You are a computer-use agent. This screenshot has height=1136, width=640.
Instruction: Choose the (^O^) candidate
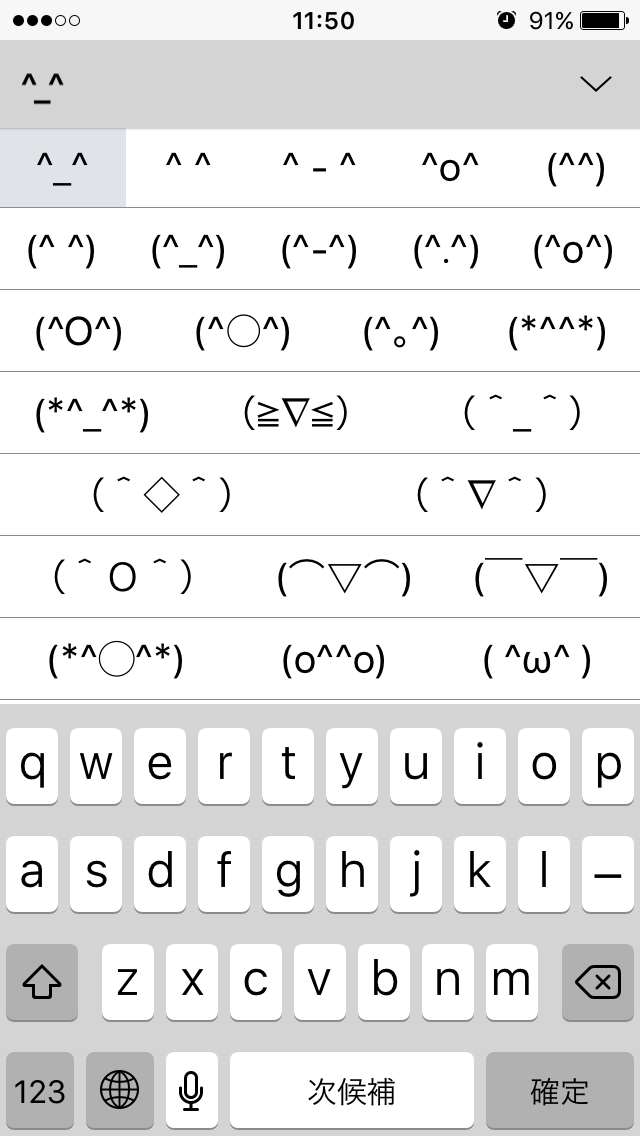pyautogui.click(x=79, y=332)
